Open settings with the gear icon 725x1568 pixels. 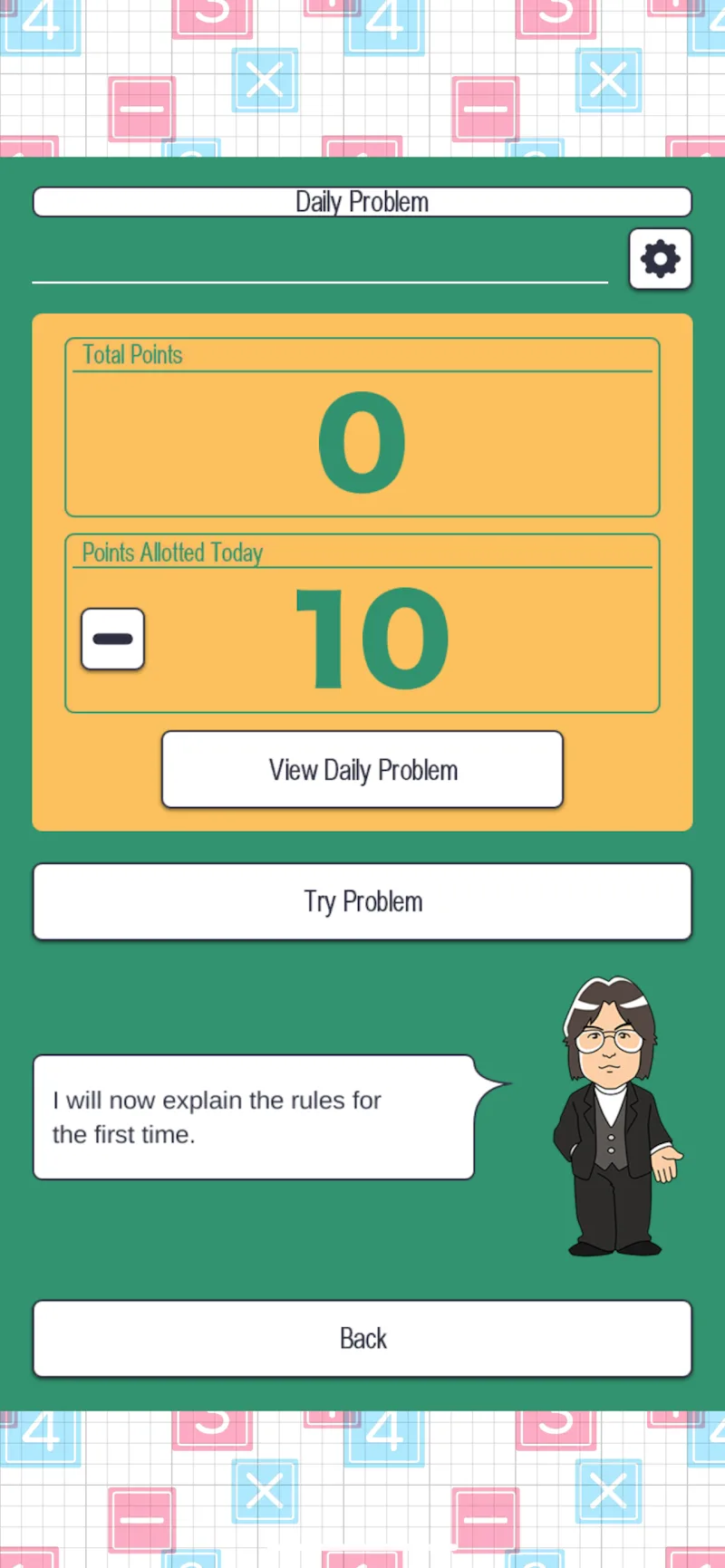(660, 259)
